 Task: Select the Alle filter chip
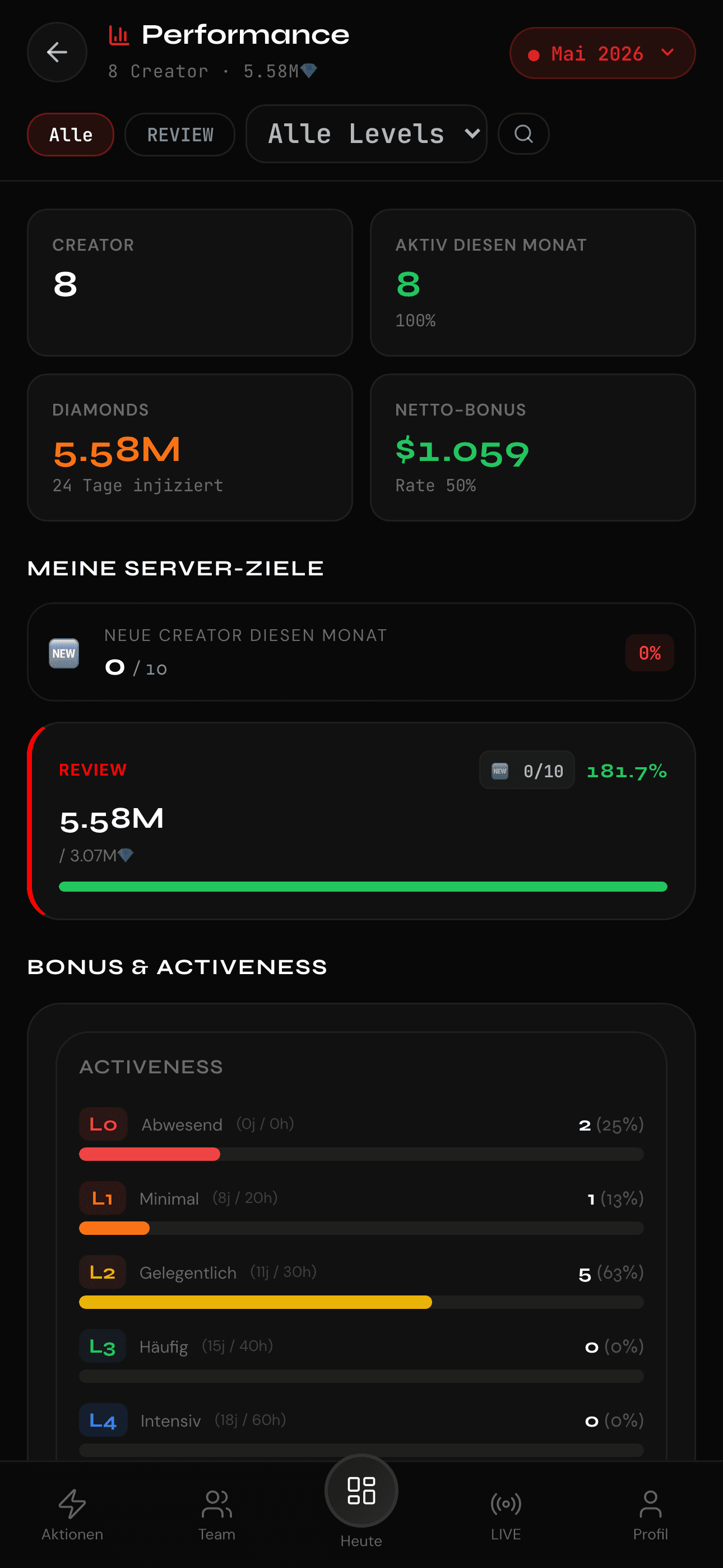click(x=71, y=135)
